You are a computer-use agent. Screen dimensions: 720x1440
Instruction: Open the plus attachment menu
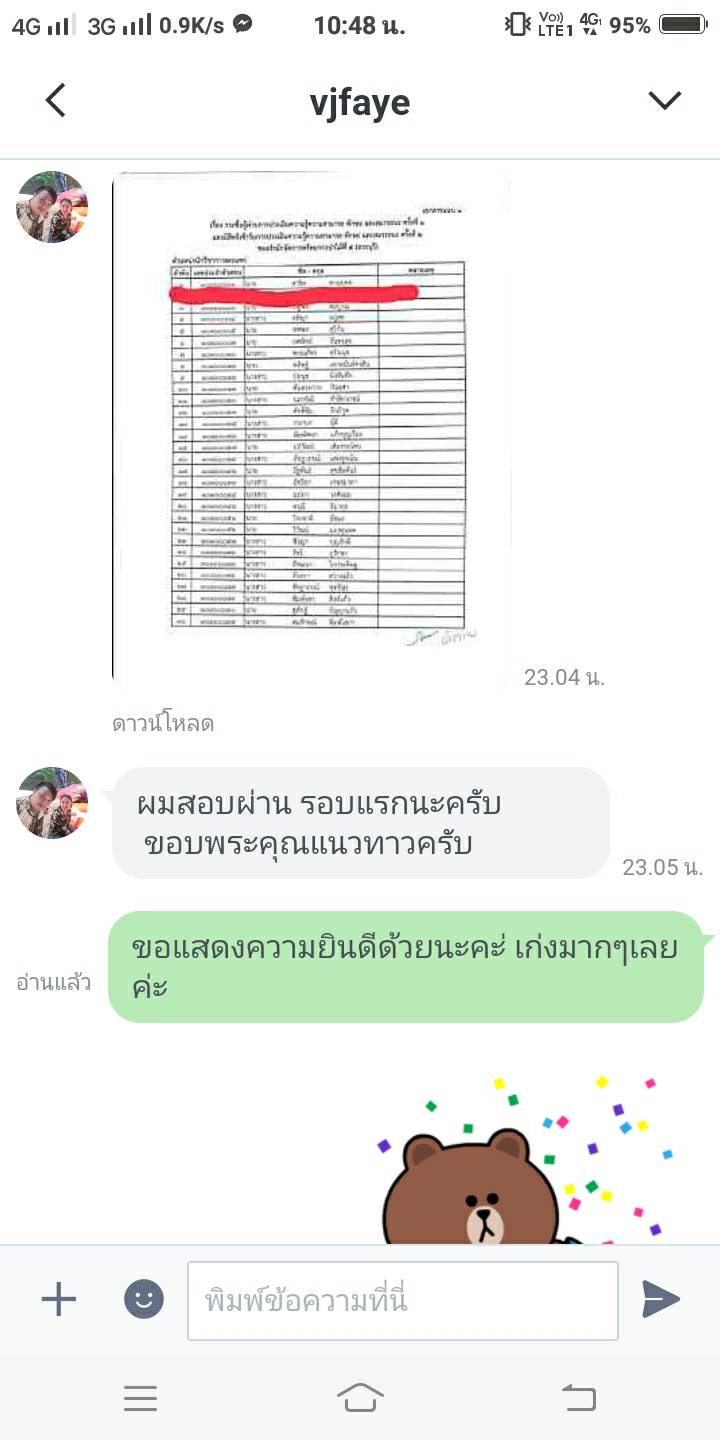(x=58, y=1300)
